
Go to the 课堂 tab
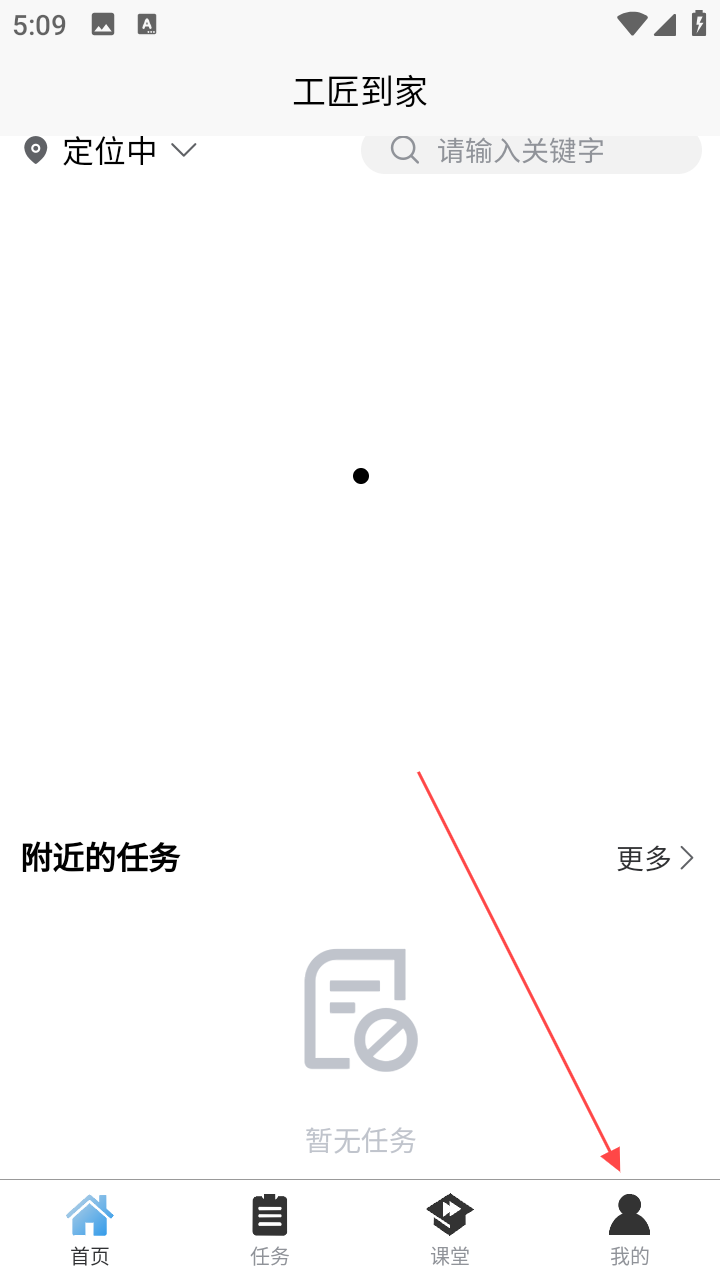click(450, 1230)
